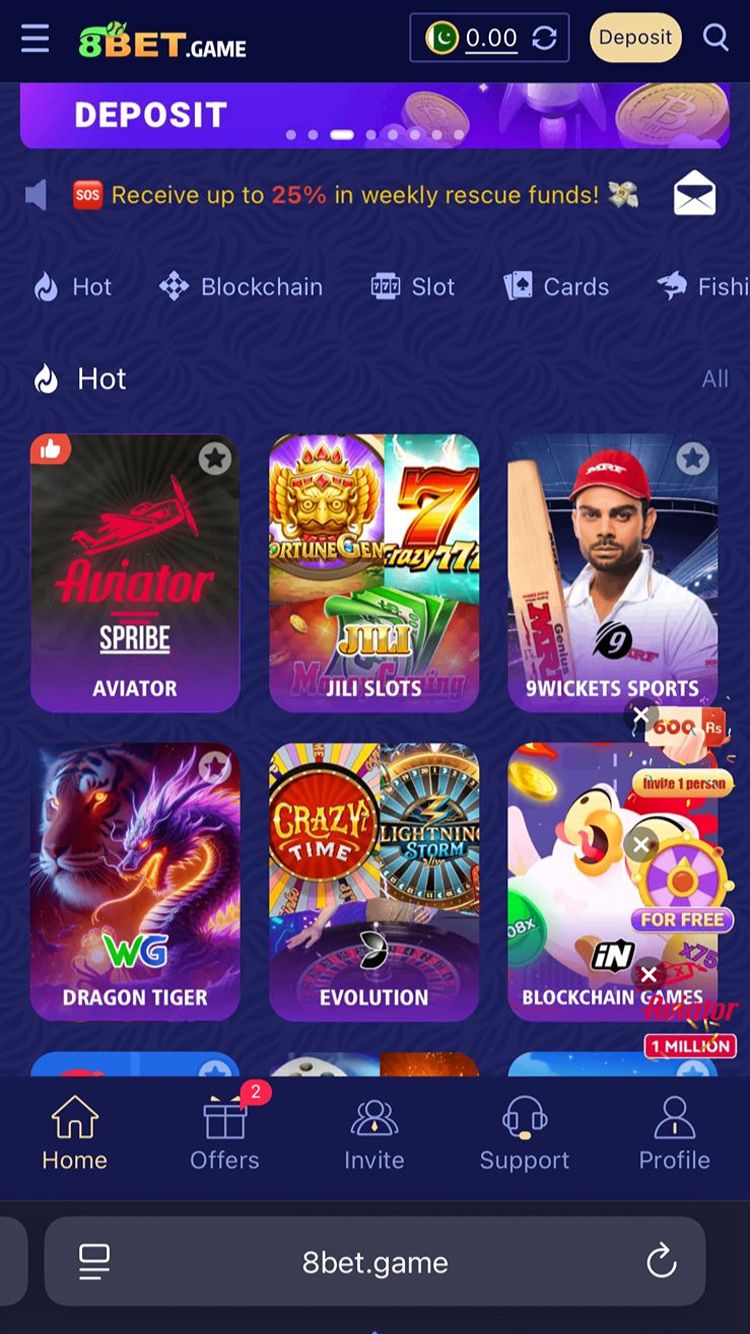Refresh the wallet balance
Screen dimensions: 750x1334
click(x=544, y=39)
